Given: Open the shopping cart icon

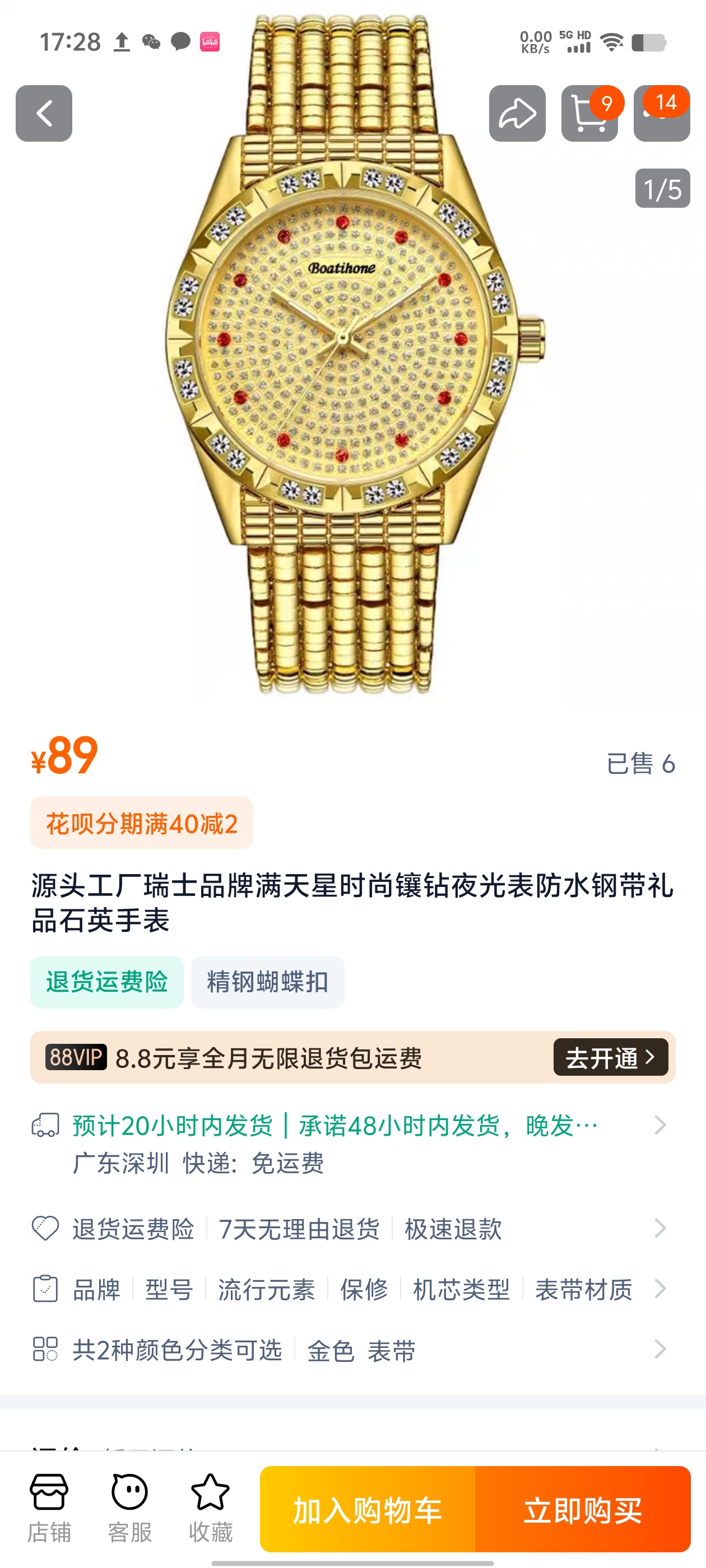Looking at the screenshot, I should [x=588, y=114].
